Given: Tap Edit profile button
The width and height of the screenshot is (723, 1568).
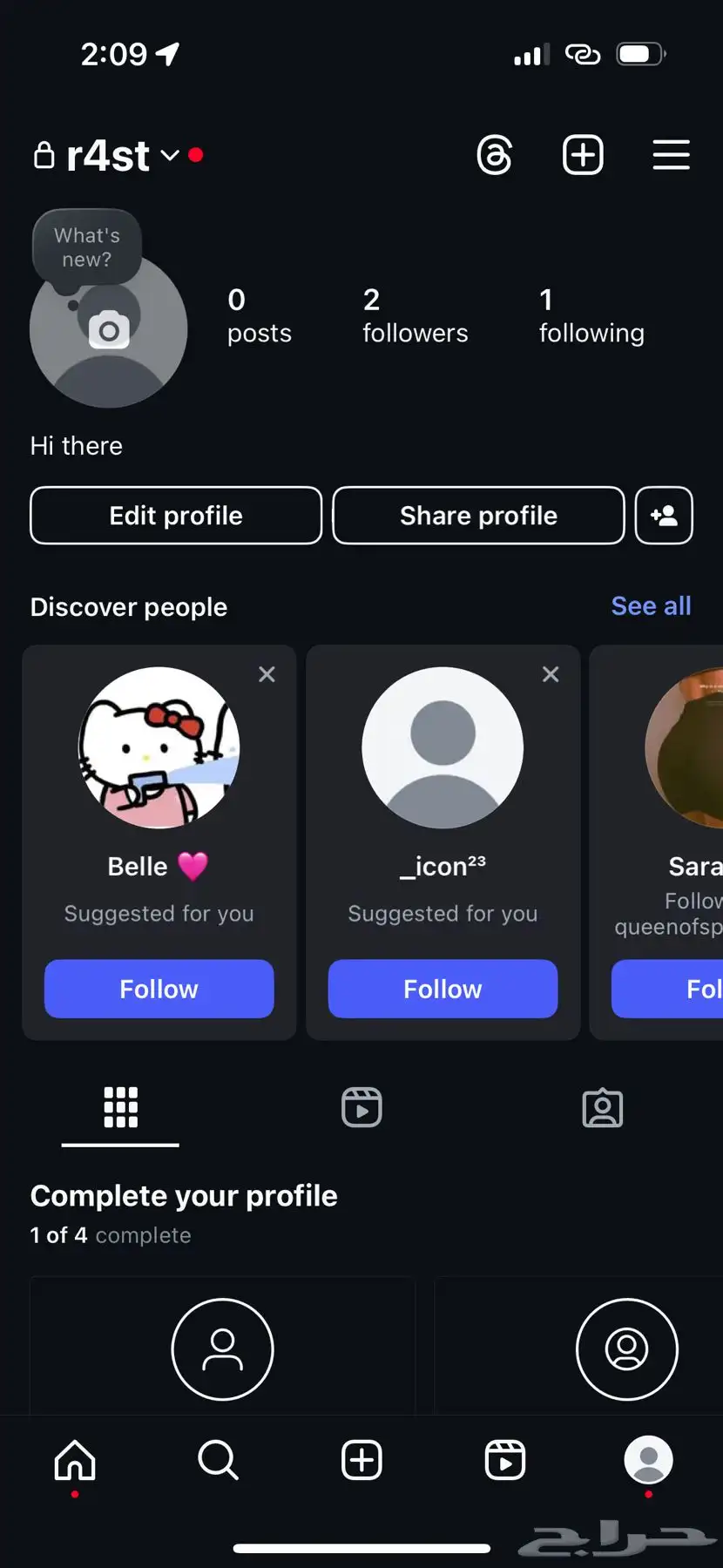Looking at the screenshot, I should click(x=176, y=516).
